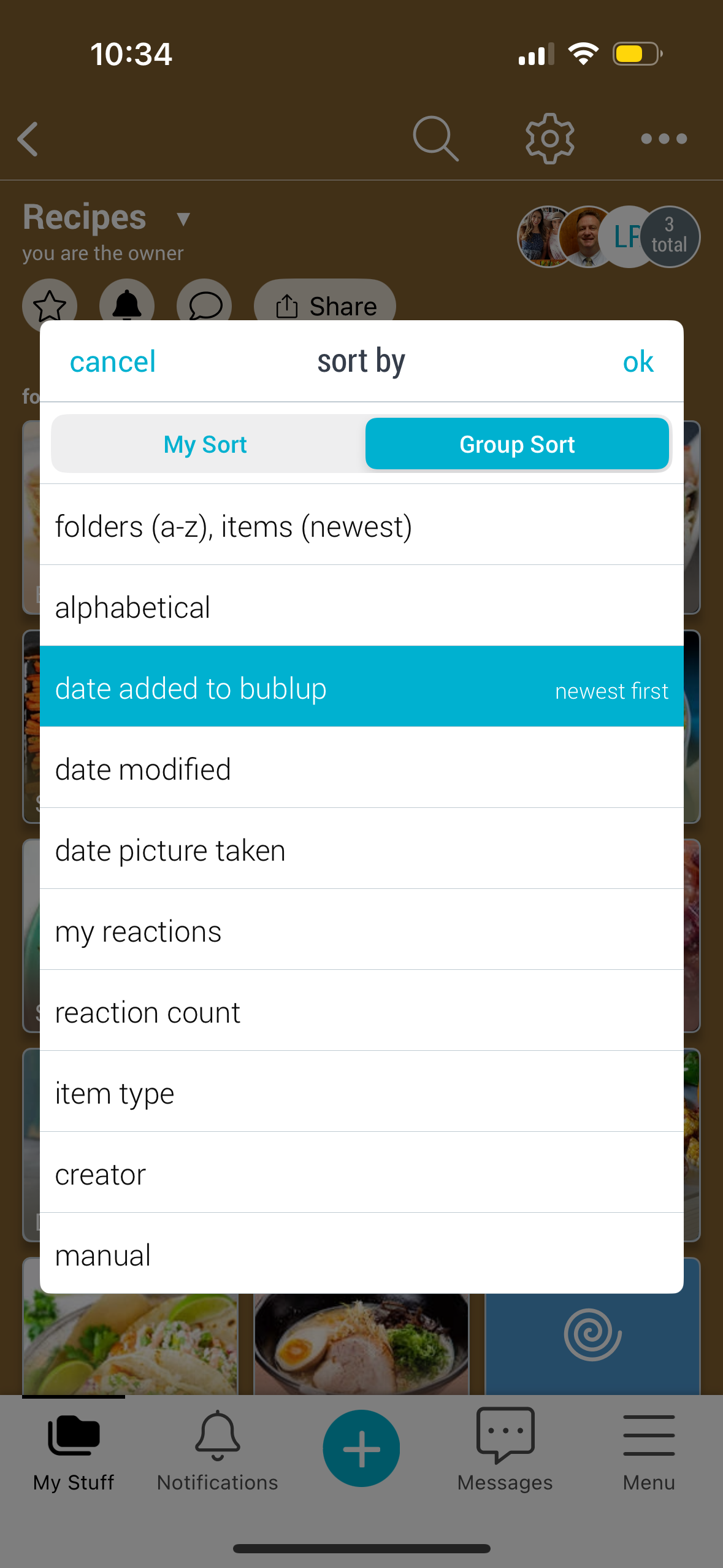Tap date added to bublup option

point(362,687)
